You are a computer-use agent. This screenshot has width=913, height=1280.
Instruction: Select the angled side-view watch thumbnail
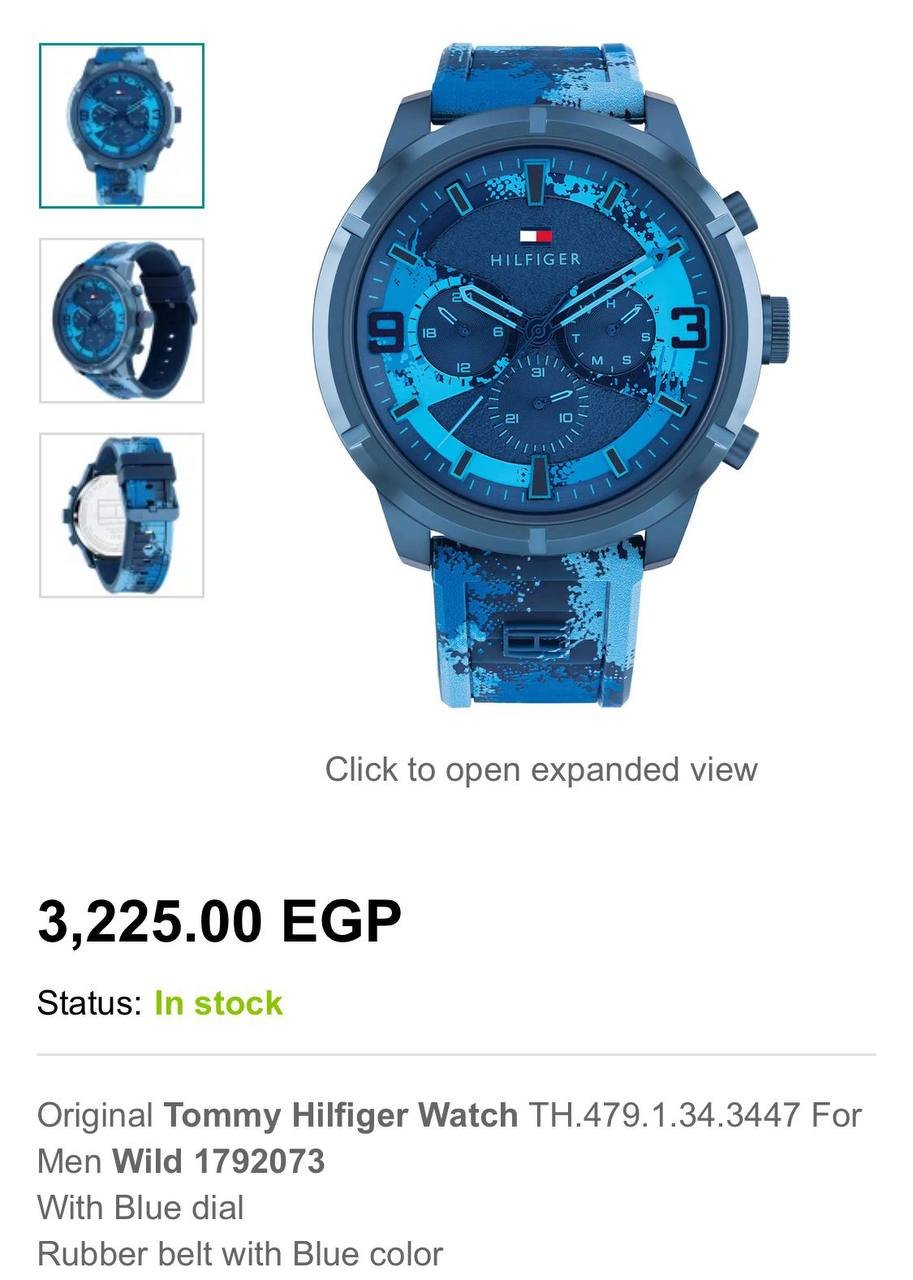121,321
